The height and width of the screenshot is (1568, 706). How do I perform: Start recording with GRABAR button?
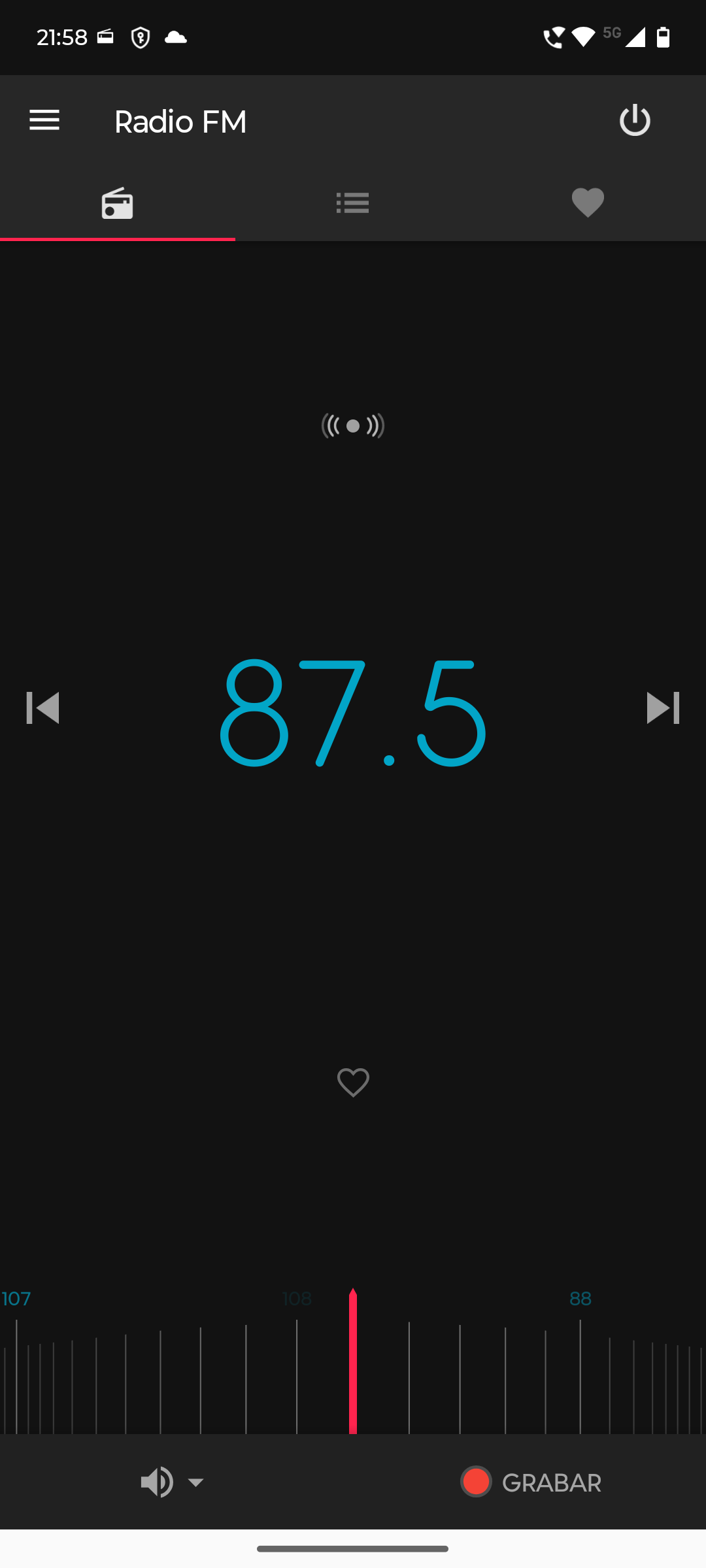click(x=531, y=1482)
